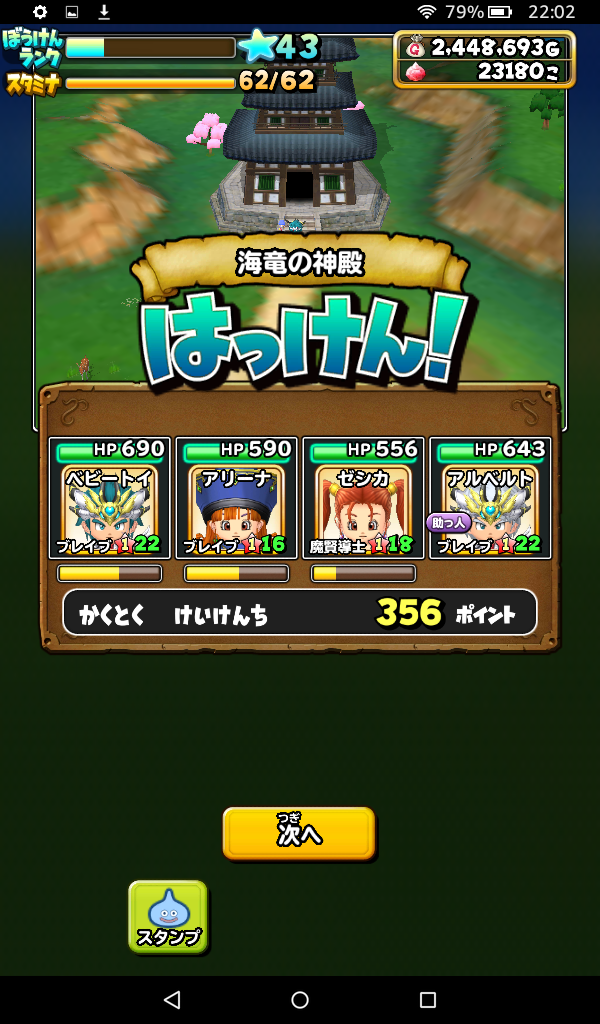Go back with the system back button
This screenshot has width=600, height=1024.
coord(172,1000)
